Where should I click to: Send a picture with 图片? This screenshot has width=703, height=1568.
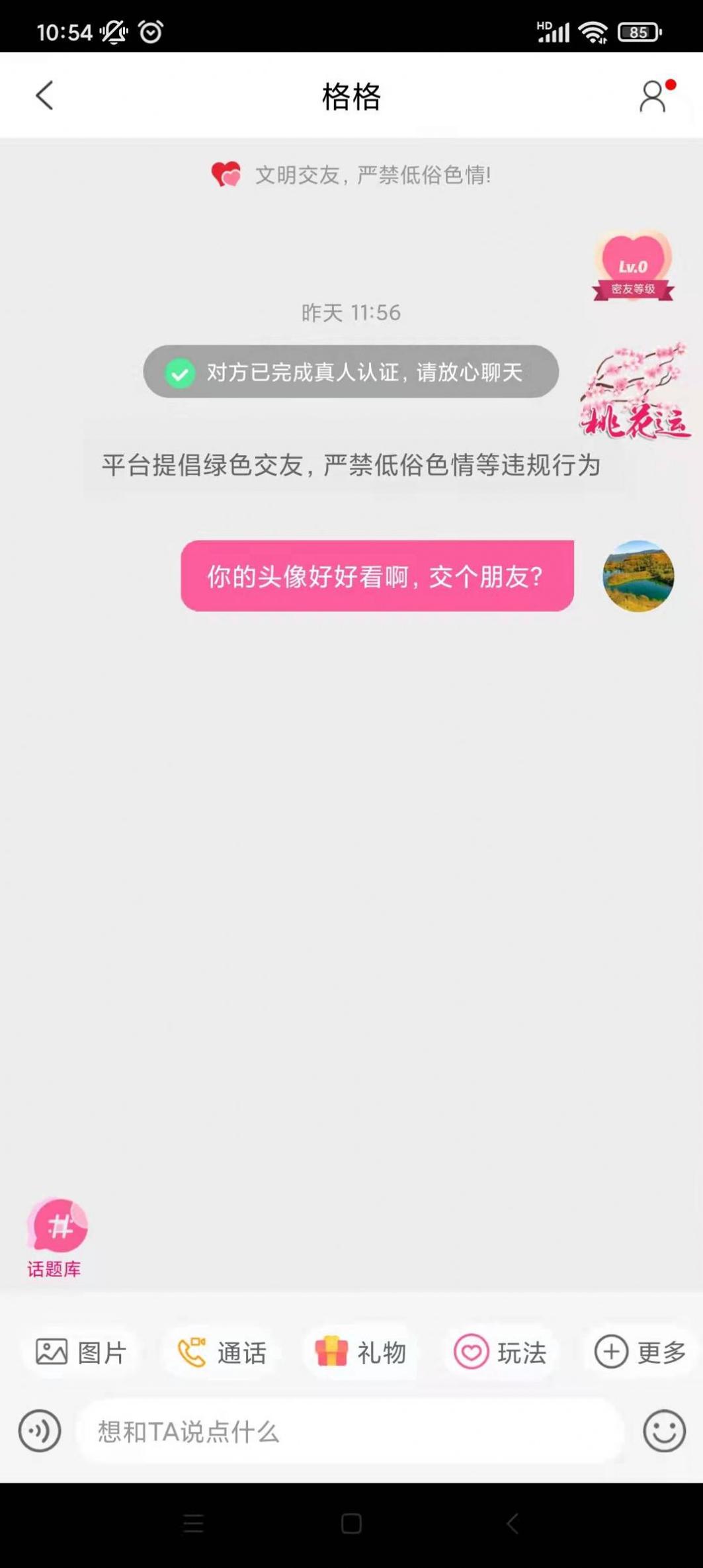pos(81,1352)
